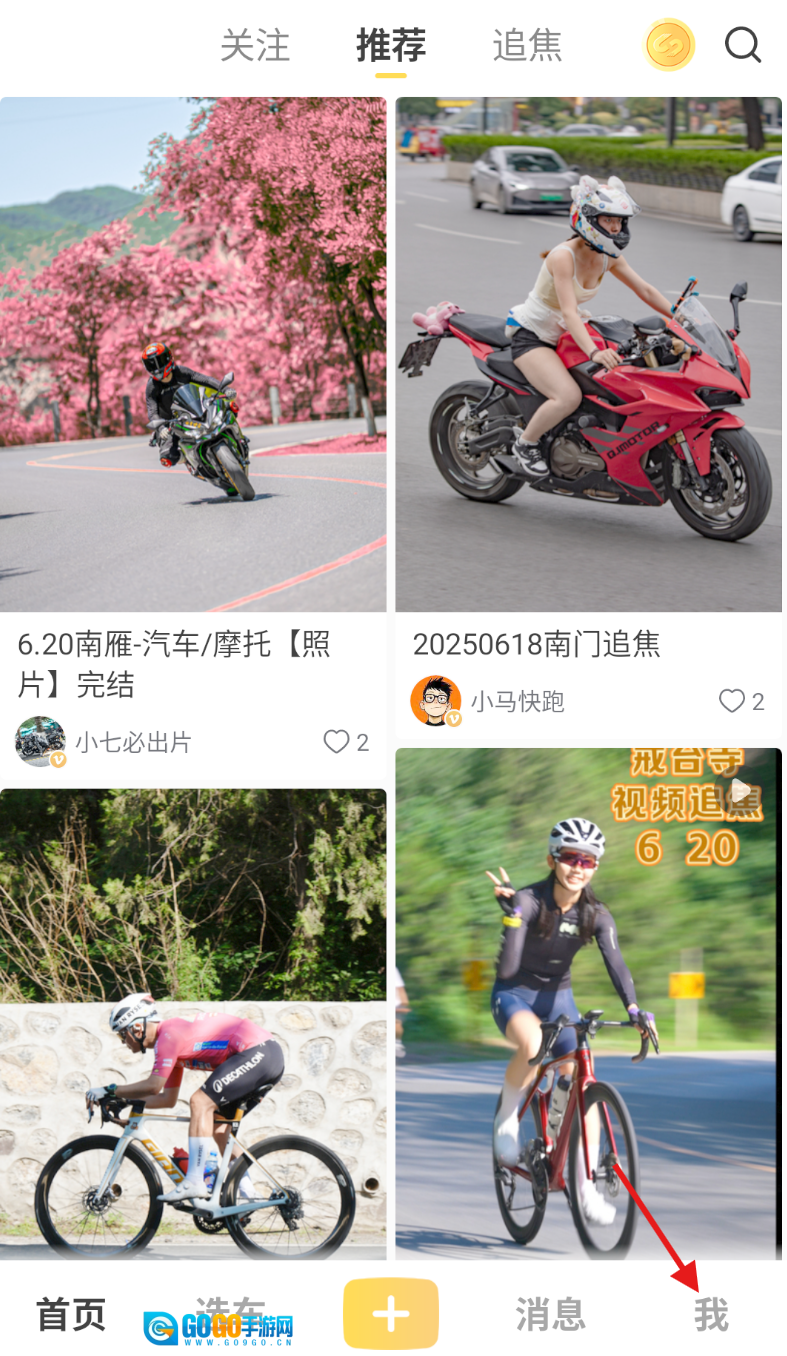This screenshot has height=1356, width=787.
Task: Create a new post with plus button
Action: [x=391, y=1314]
